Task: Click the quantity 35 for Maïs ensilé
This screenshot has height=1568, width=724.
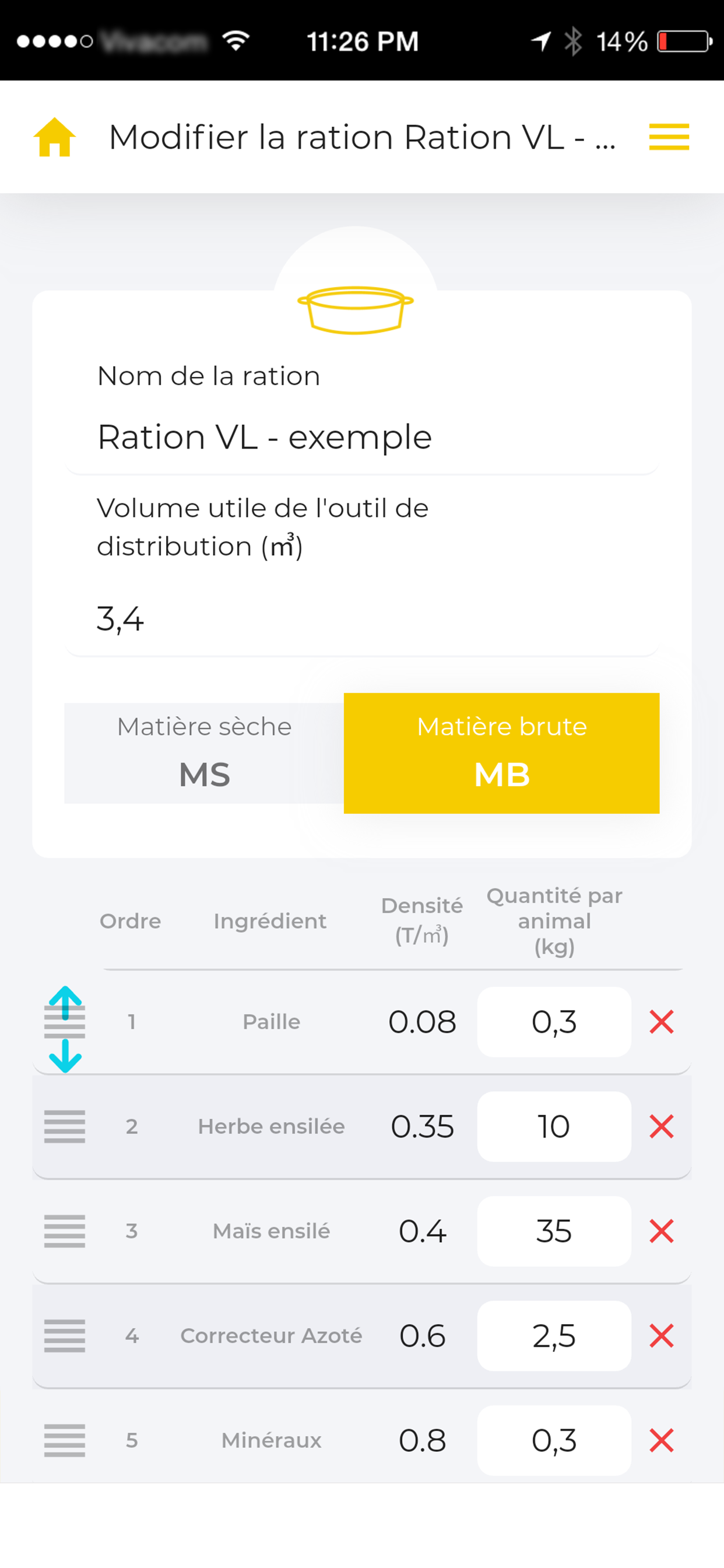Action: pyautogui.click(x=554, y=1231)
